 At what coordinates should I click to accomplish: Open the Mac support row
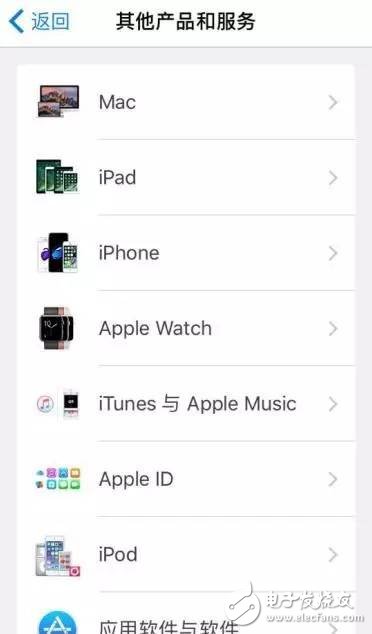click(186, 102)
